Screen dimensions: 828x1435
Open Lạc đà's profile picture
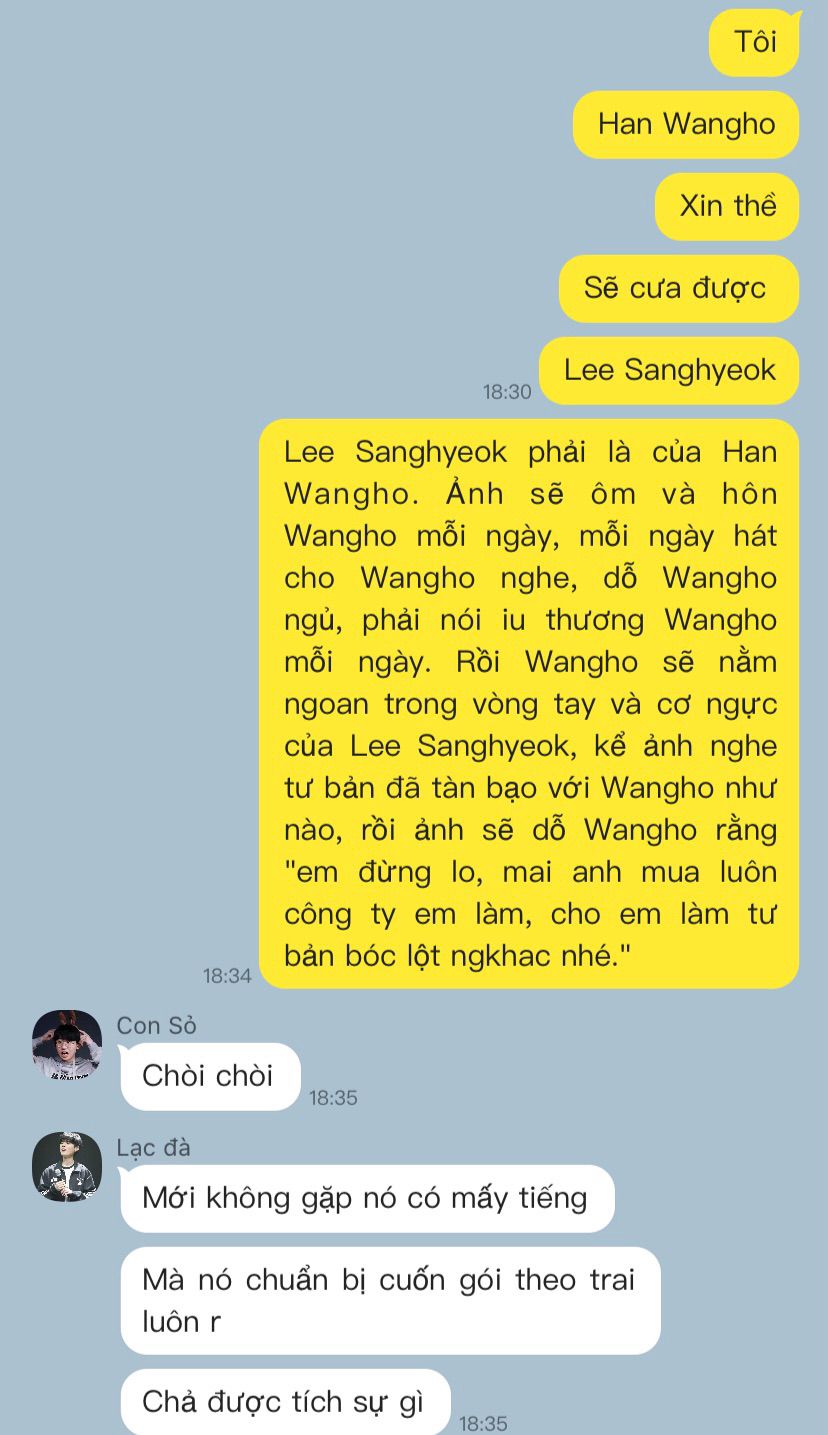(67, 1167)
